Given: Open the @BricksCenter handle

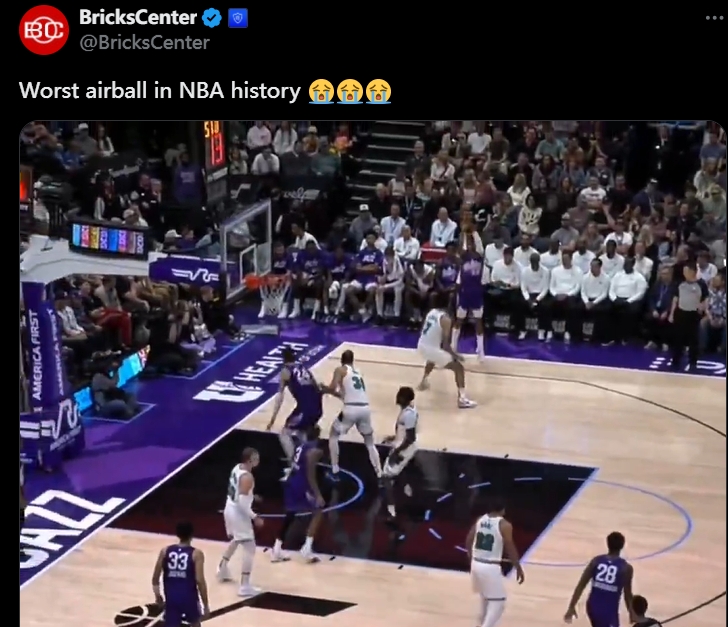Looking at the screenshot, I should coord(144,42).
